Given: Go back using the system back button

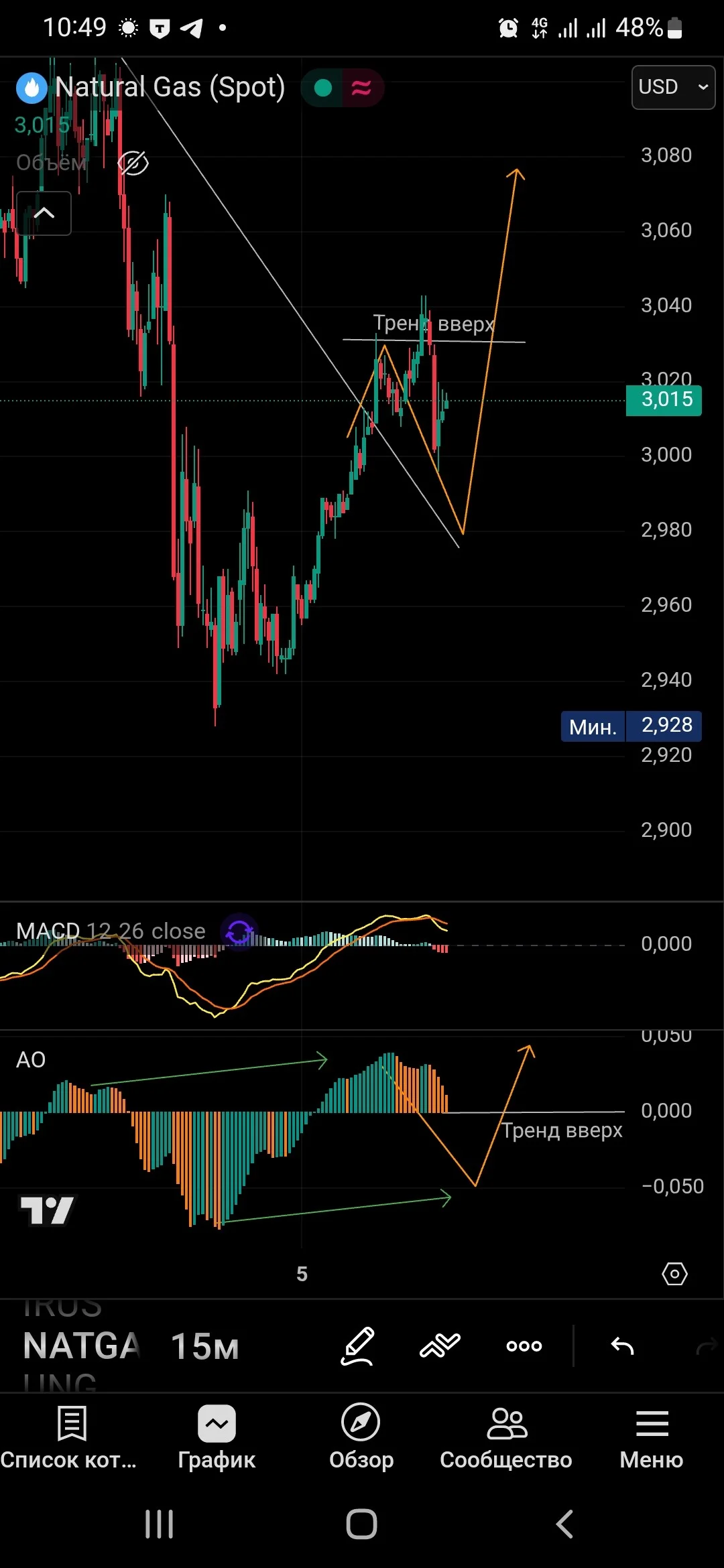Looking at the screenshot, I should [564, 1524].
